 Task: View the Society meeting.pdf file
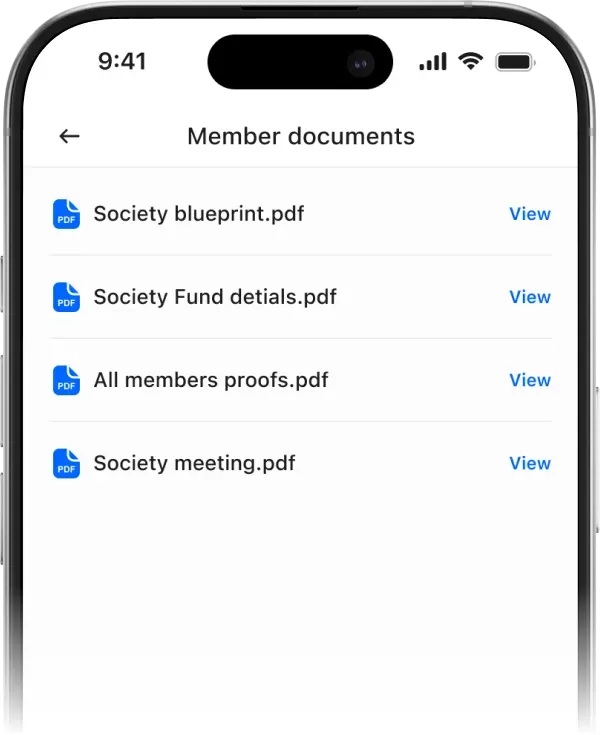pyautogui.click(x=529, y=463)
